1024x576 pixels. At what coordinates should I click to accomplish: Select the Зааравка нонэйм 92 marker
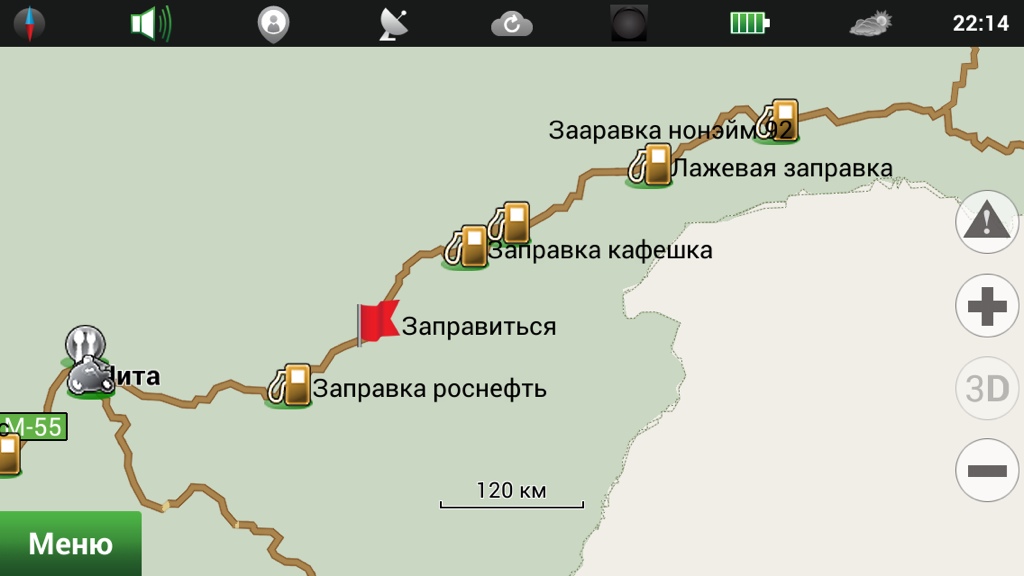777,121
